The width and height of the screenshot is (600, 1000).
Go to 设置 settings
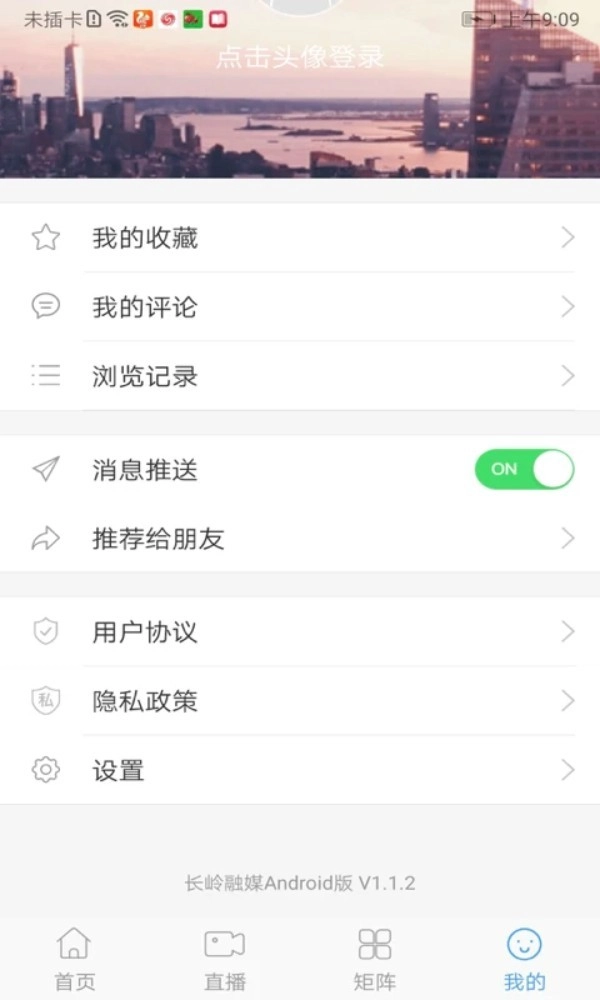click(300, 770)
